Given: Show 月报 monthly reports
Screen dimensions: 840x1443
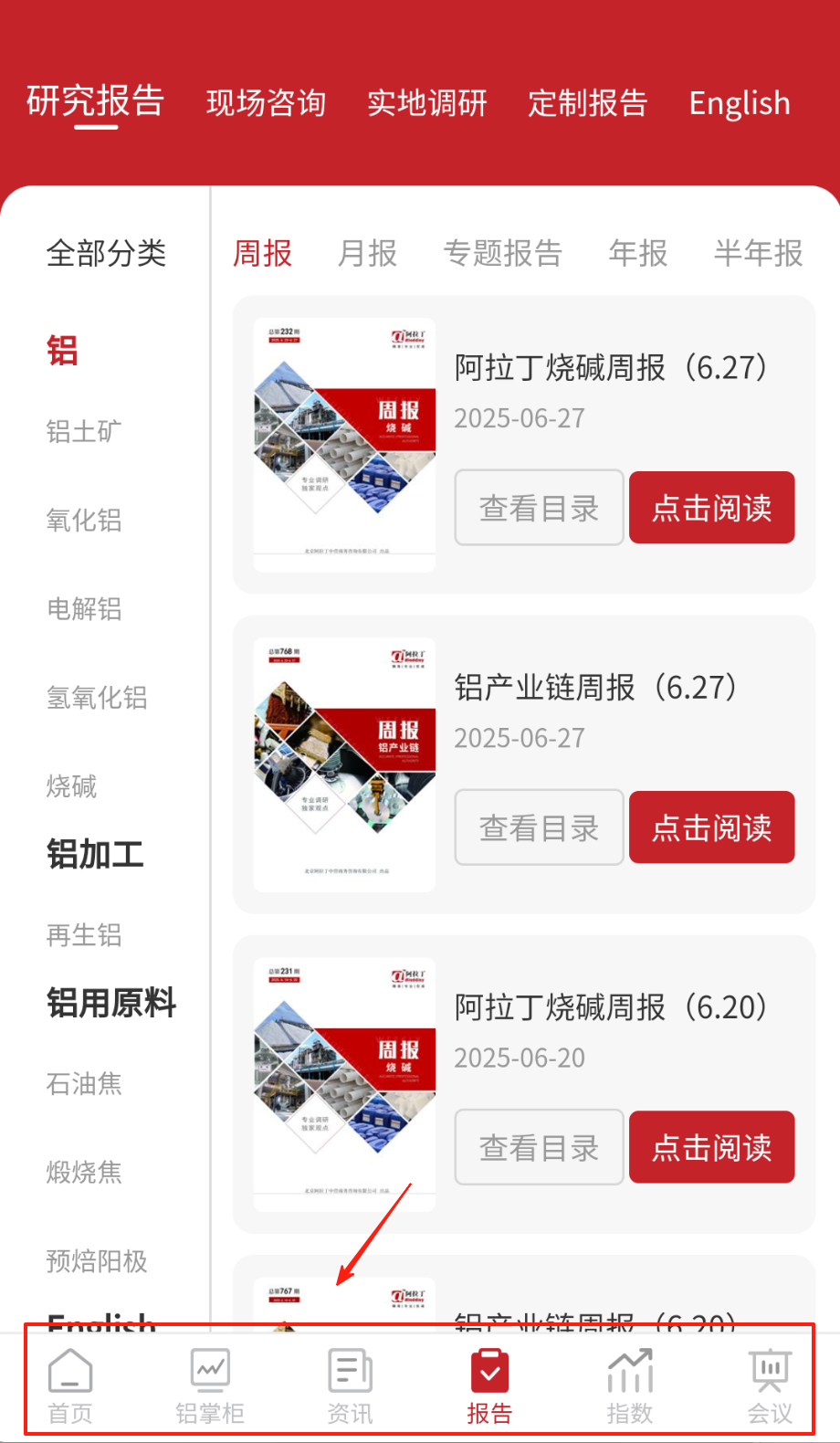Looking at the screenshot, I should tap(367, 253).
